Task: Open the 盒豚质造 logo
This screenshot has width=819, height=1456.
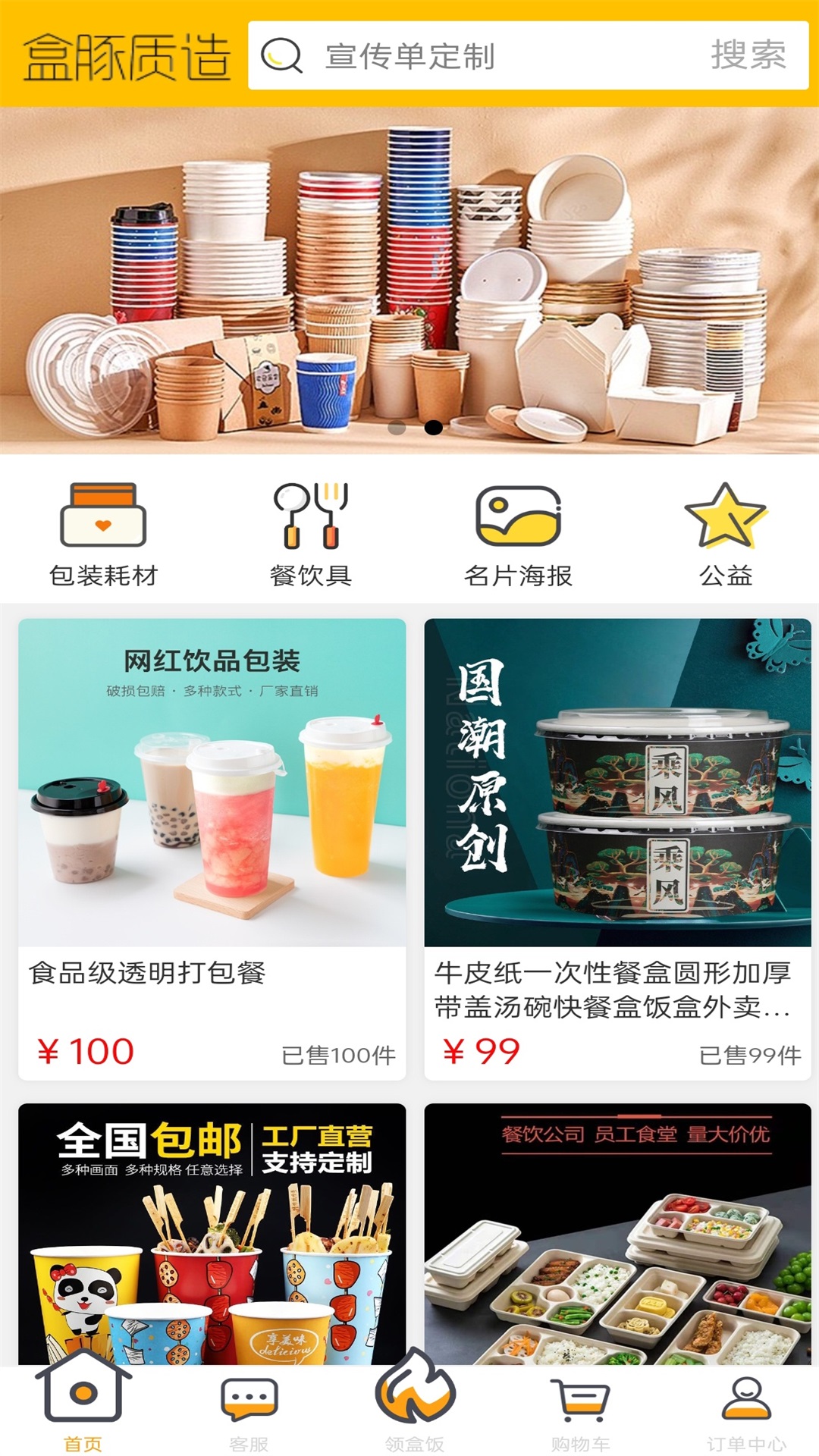Action: 127,55
